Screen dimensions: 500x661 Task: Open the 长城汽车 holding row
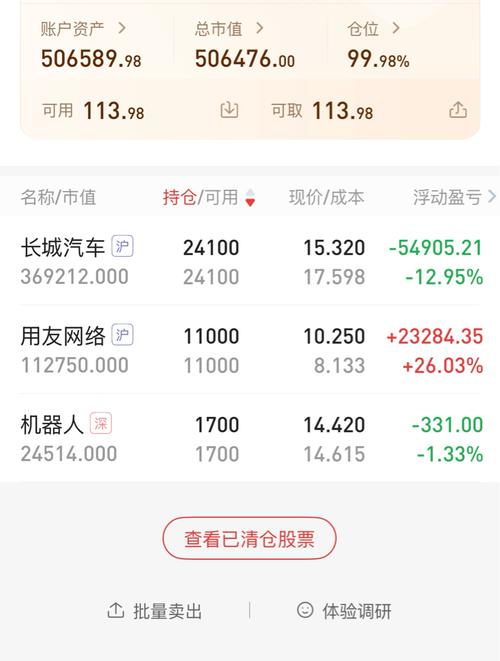pos(250,261)
